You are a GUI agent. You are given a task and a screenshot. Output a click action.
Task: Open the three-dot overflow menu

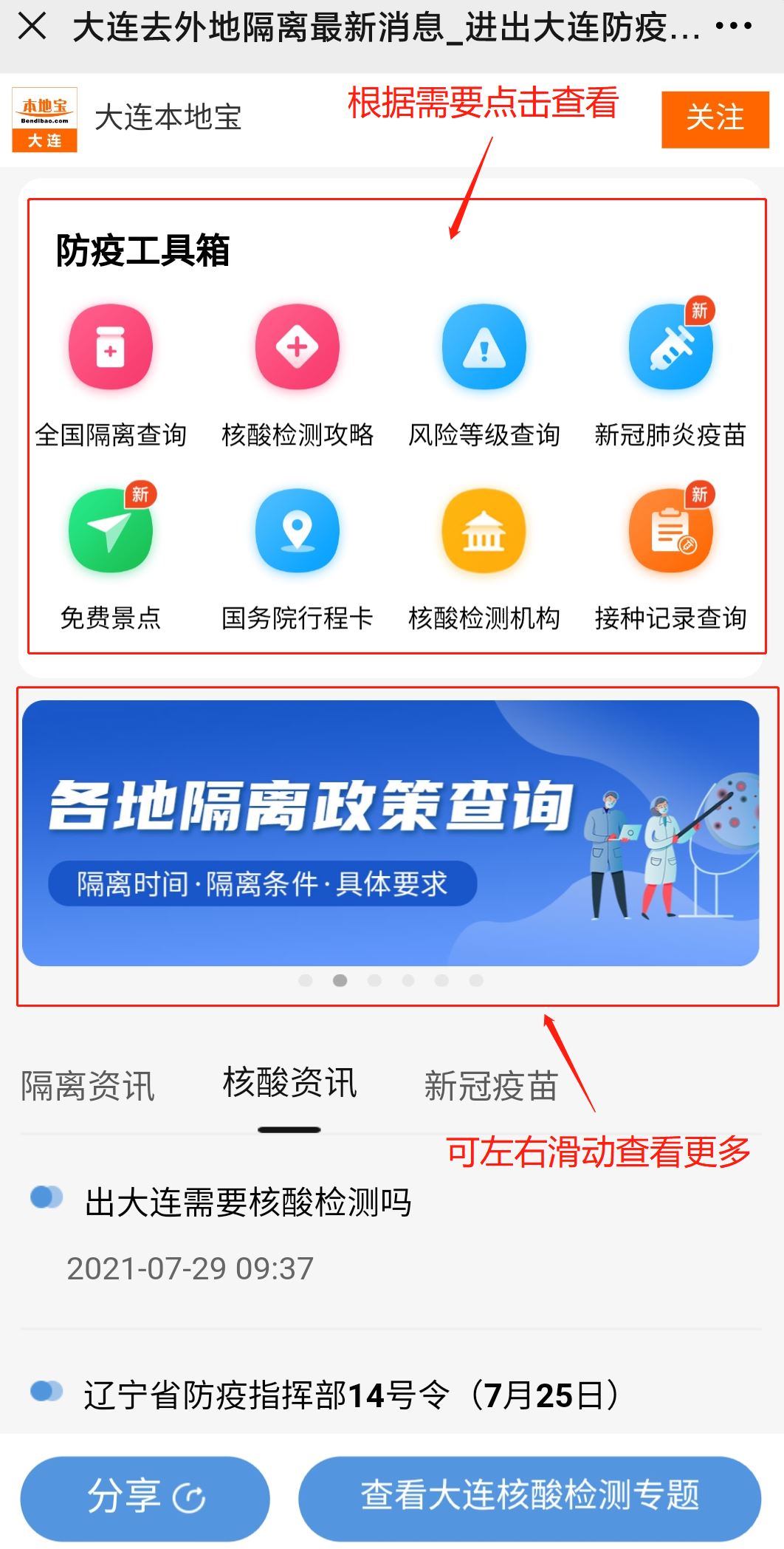[x=733, y=27]
